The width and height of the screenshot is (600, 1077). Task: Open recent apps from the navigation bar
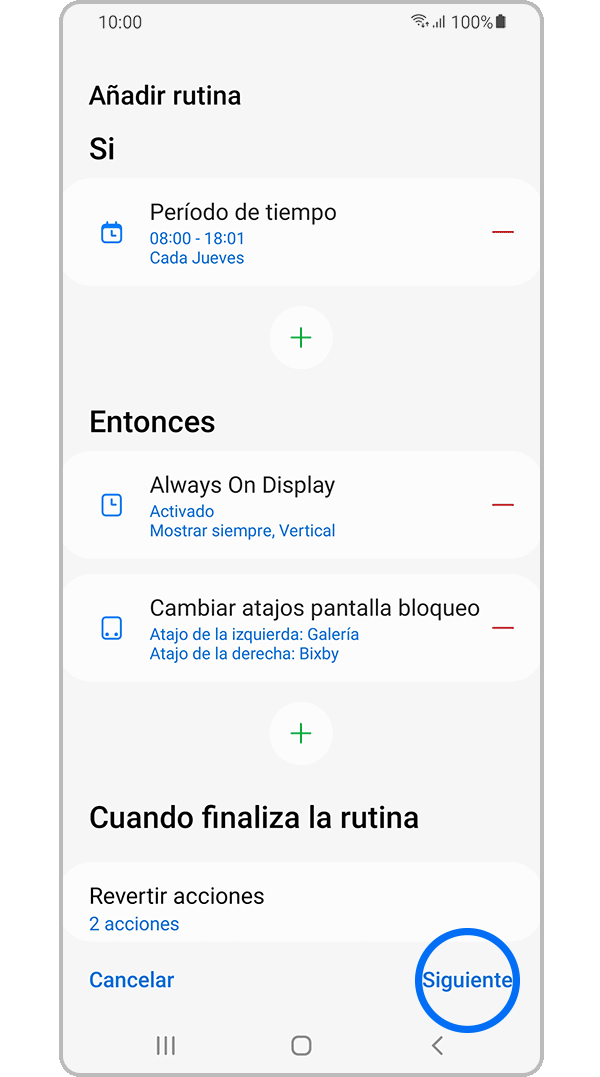[166, 1046]
